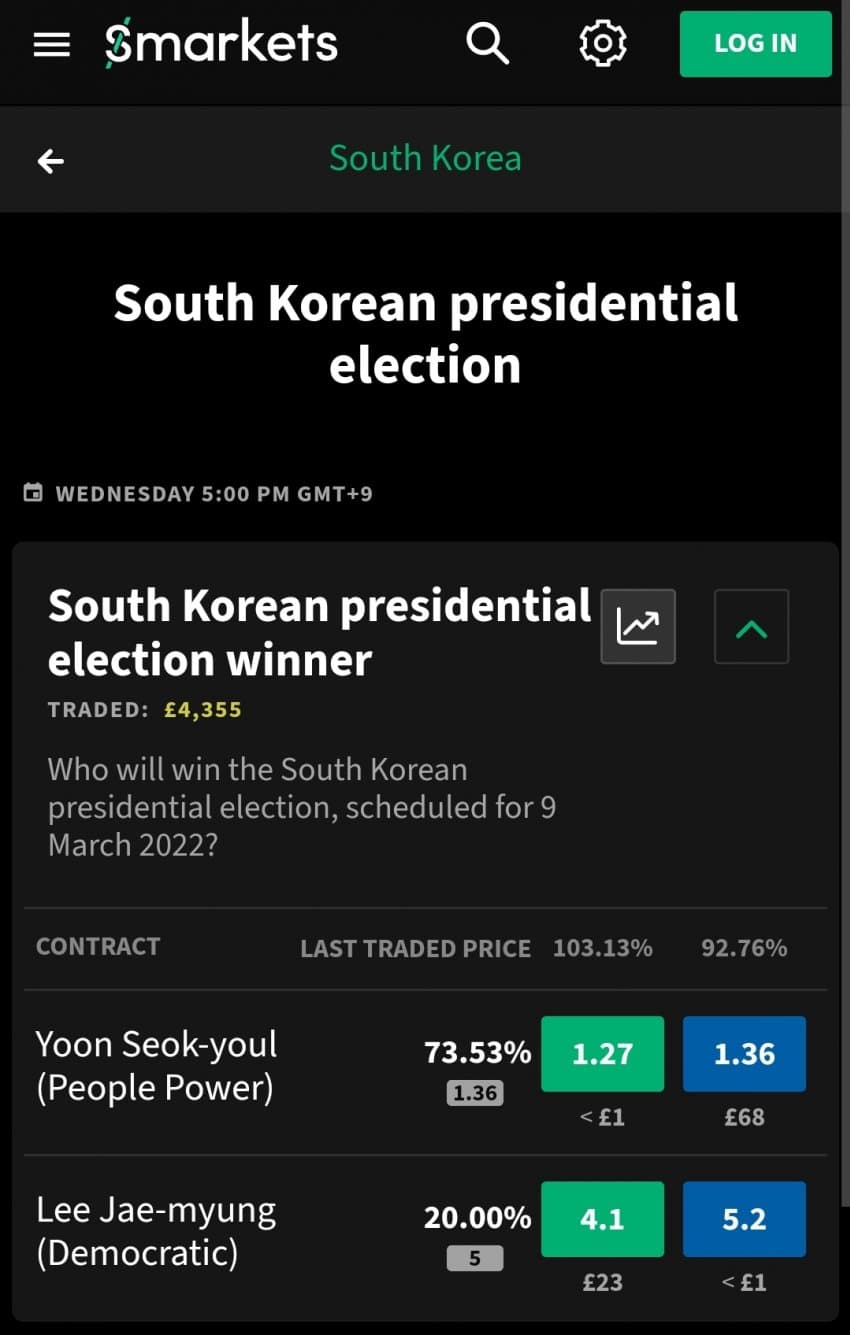
Task: Go back with the arrow
Action: click(x=51, y=160)
